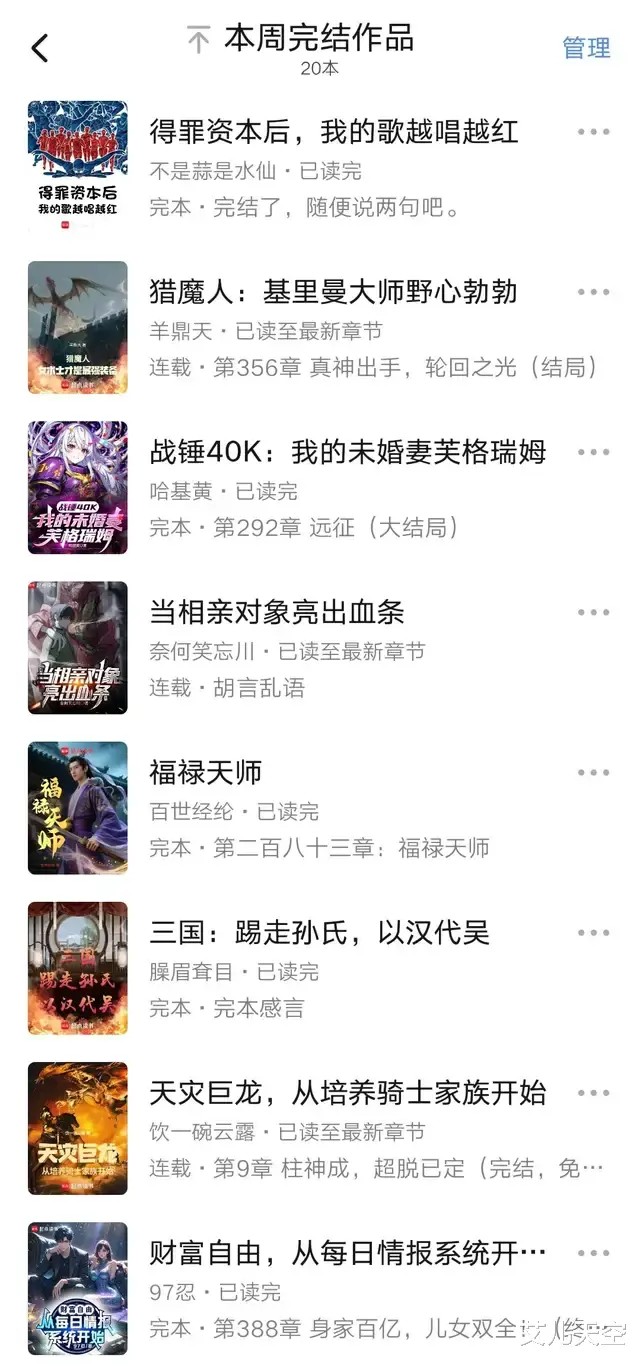Open the three-dot menu for 天灾巨龙

click(x=593, y=1092)
